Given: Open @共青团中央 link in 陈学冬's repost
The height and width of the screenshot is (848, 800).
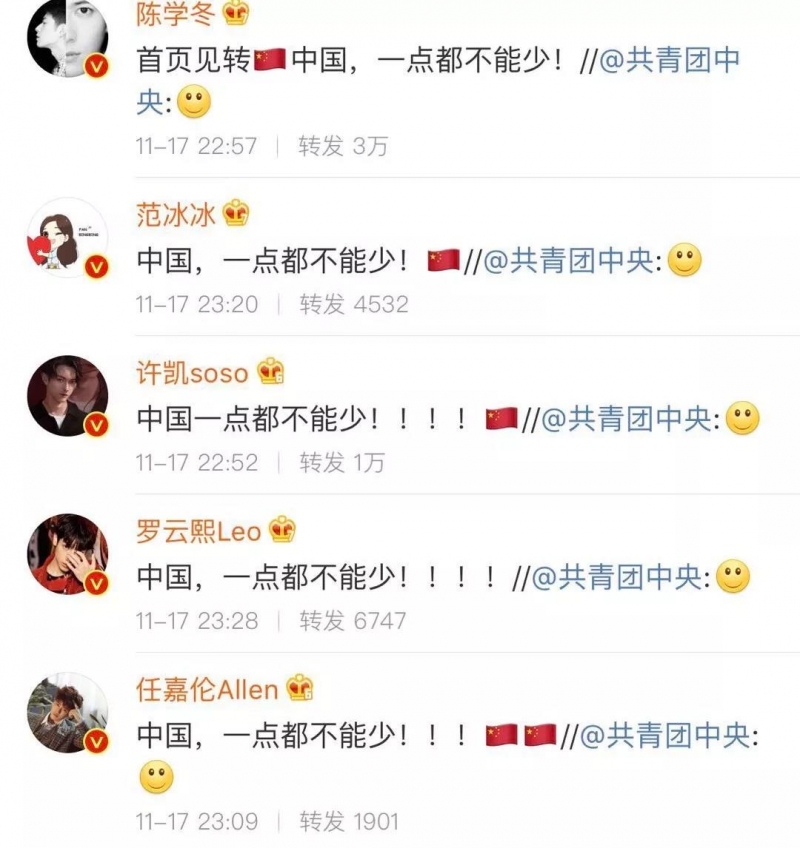Looking at the screenshot, I should [668, 60].
